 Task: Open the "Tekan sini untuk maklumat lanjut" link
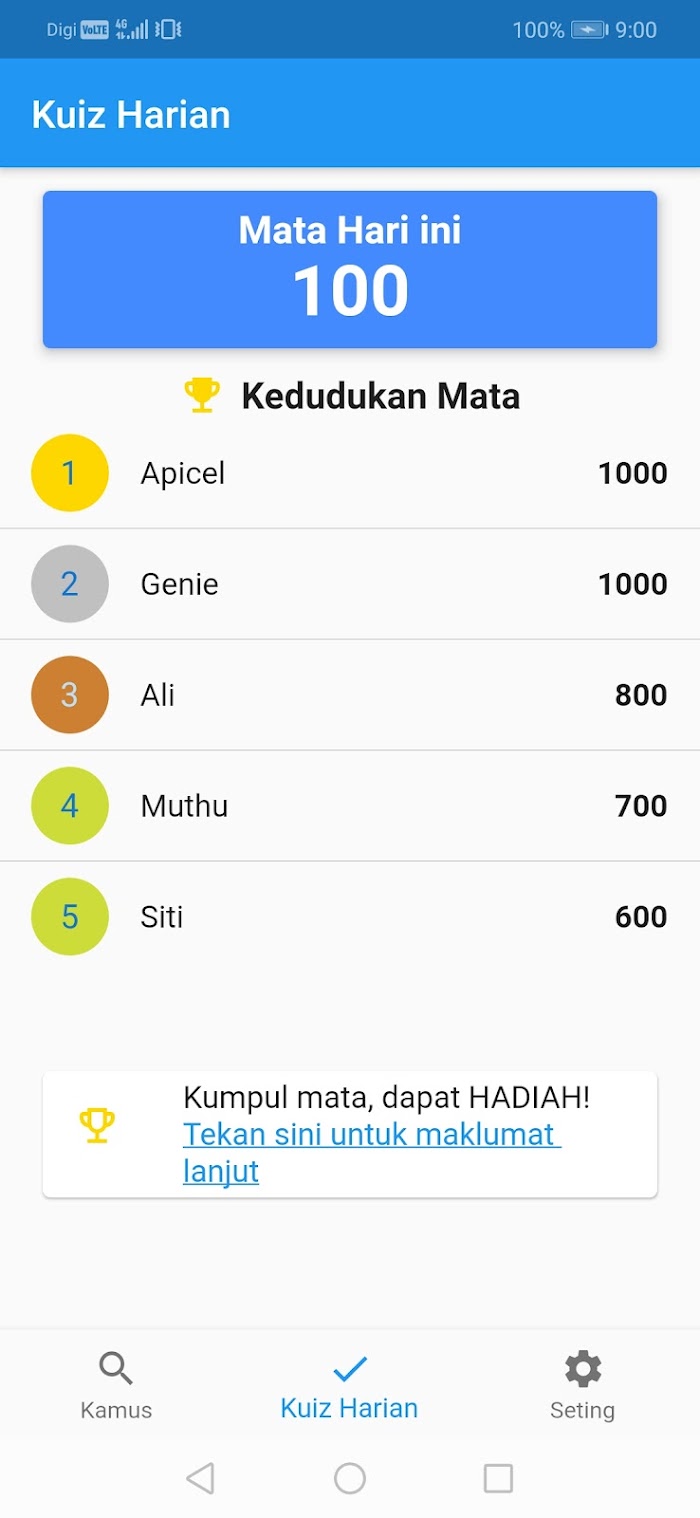click(x=371, y=1153)
